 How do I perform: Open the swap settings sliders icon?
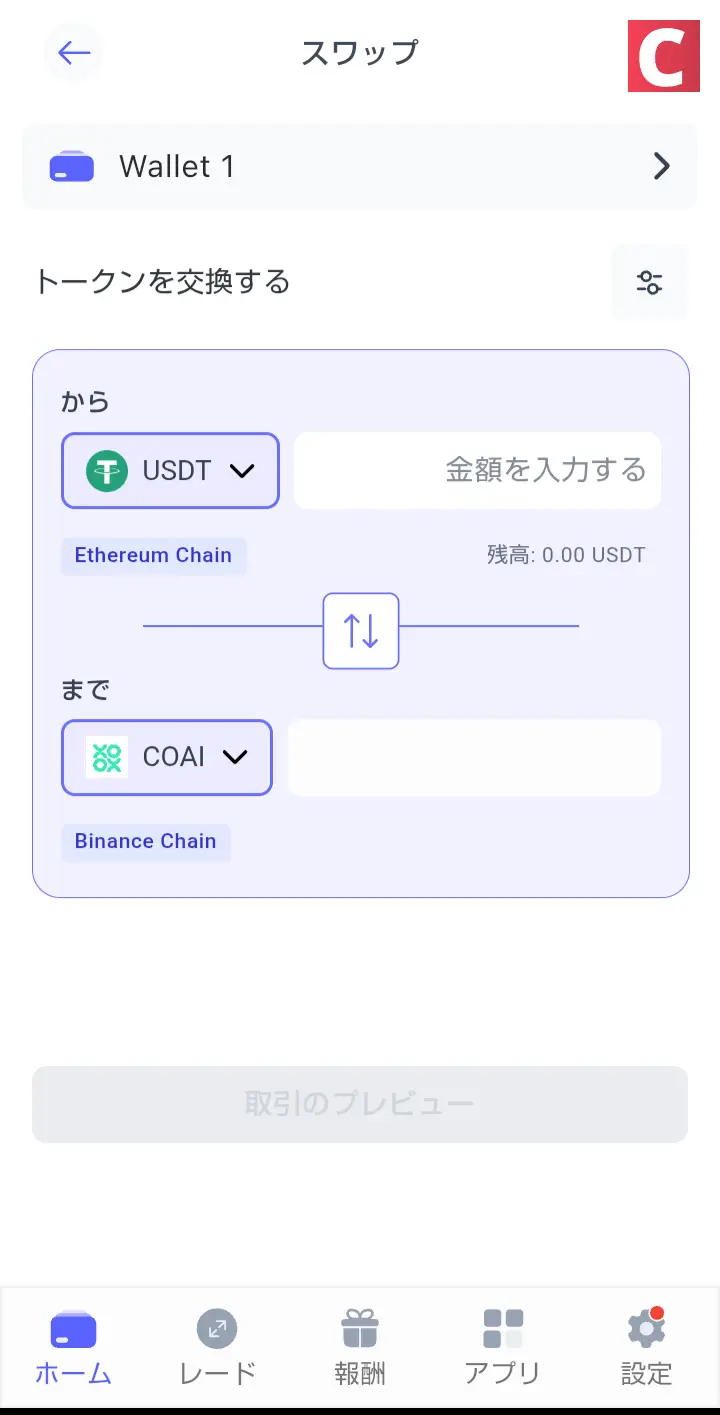tap(649, 282)
